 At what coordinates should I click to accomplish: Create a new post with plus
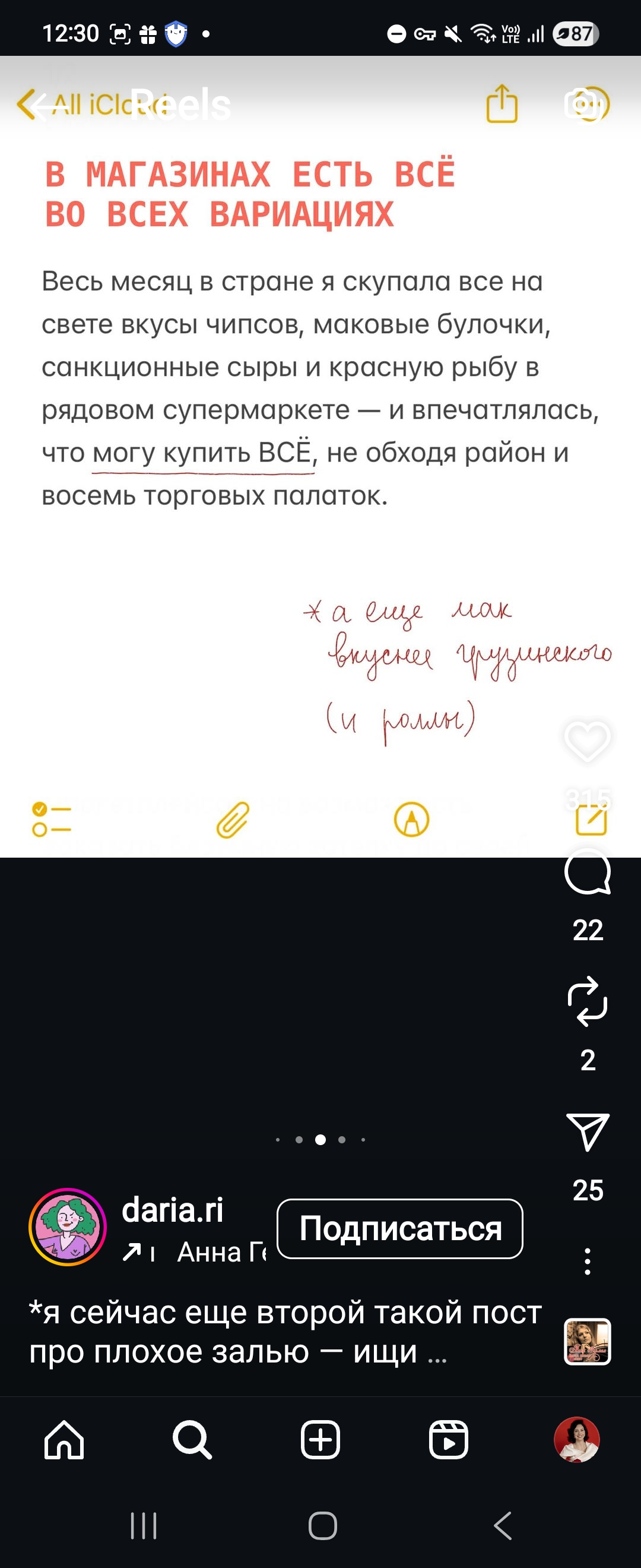(320, 1440)
